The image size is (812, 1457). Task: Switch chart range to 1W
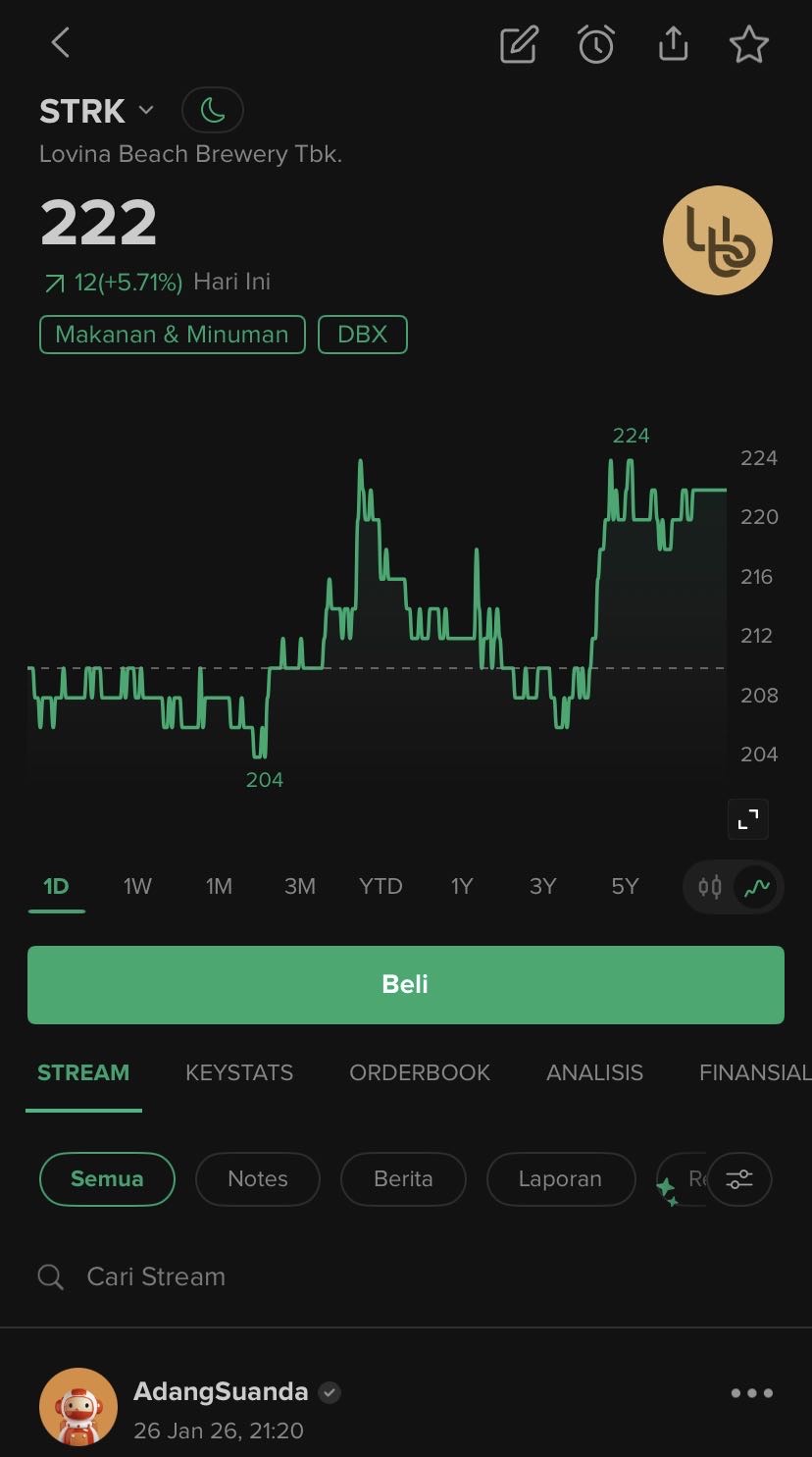pyautogui.click(x=137, y=887)
